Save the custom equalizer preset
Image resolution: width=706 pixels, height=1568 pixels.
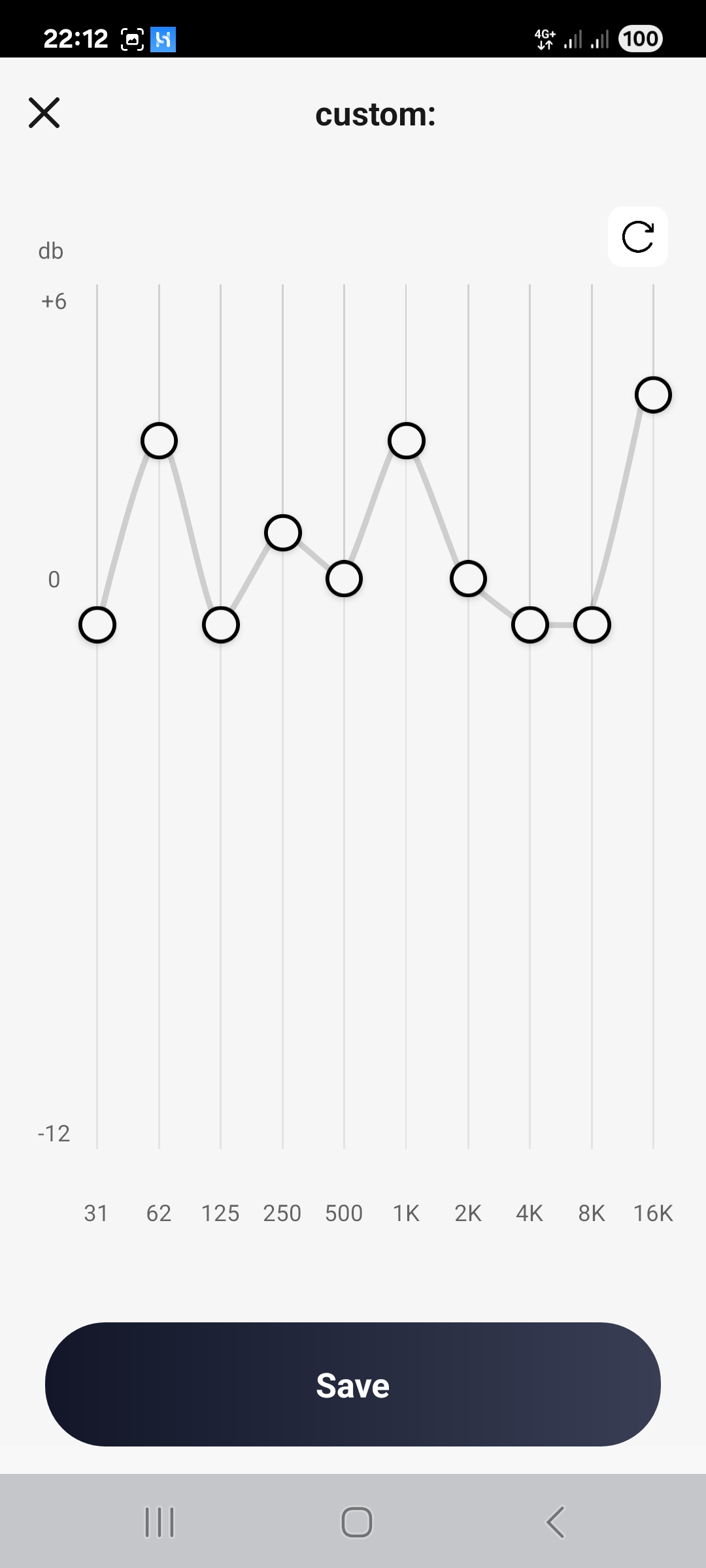click(353, 1384)
